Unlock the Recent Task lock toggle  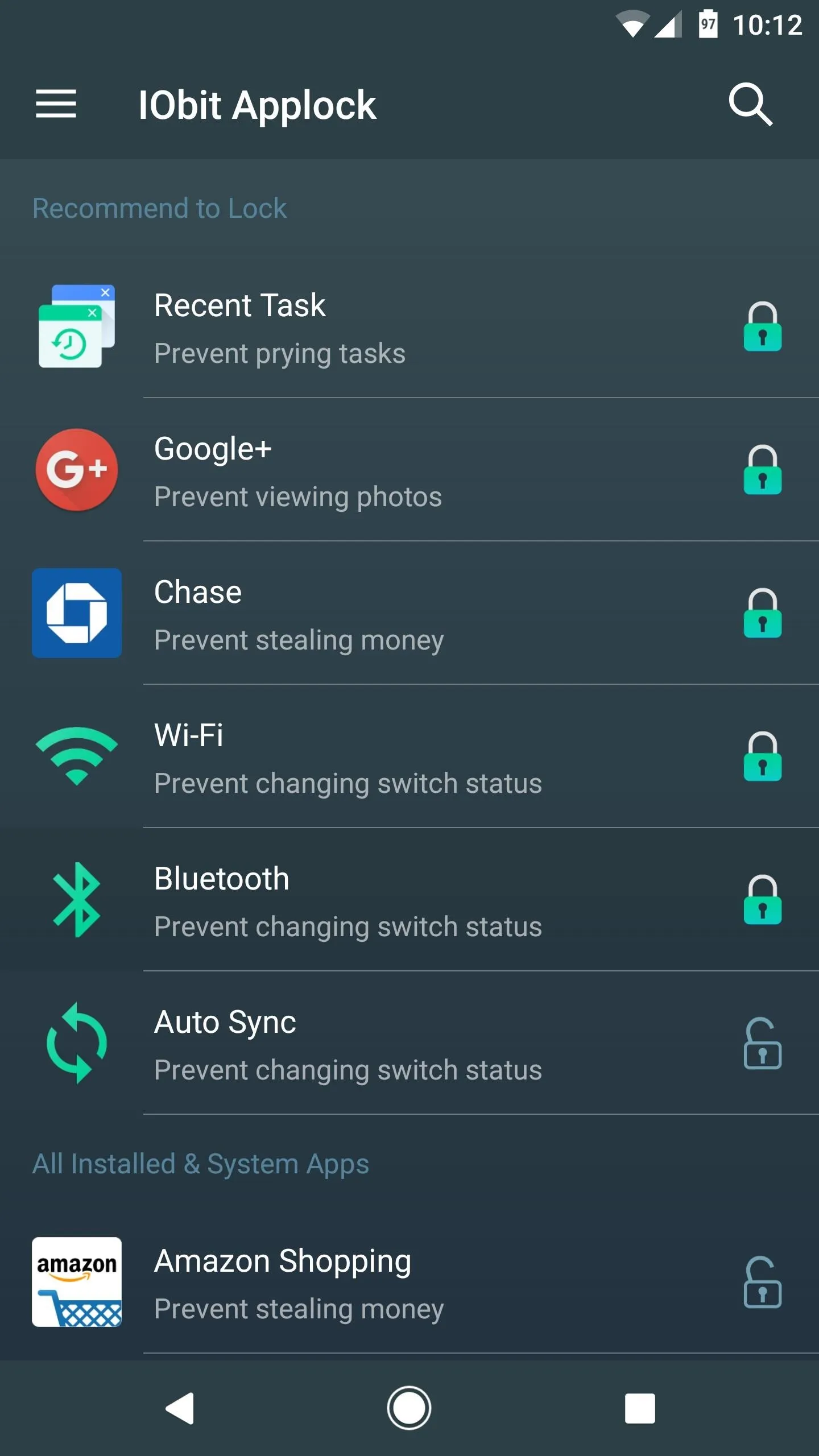762,326
